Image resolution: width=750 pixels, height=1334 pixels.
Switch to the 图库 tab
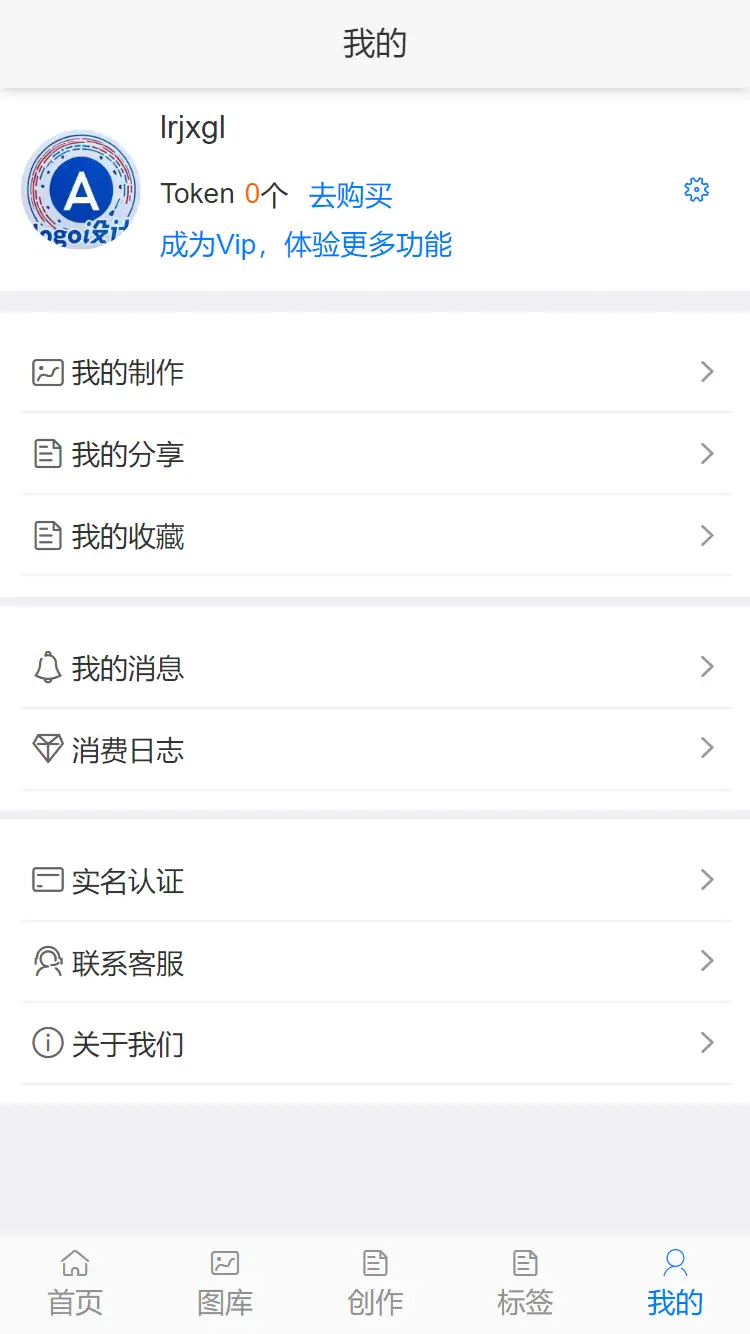225,1283
